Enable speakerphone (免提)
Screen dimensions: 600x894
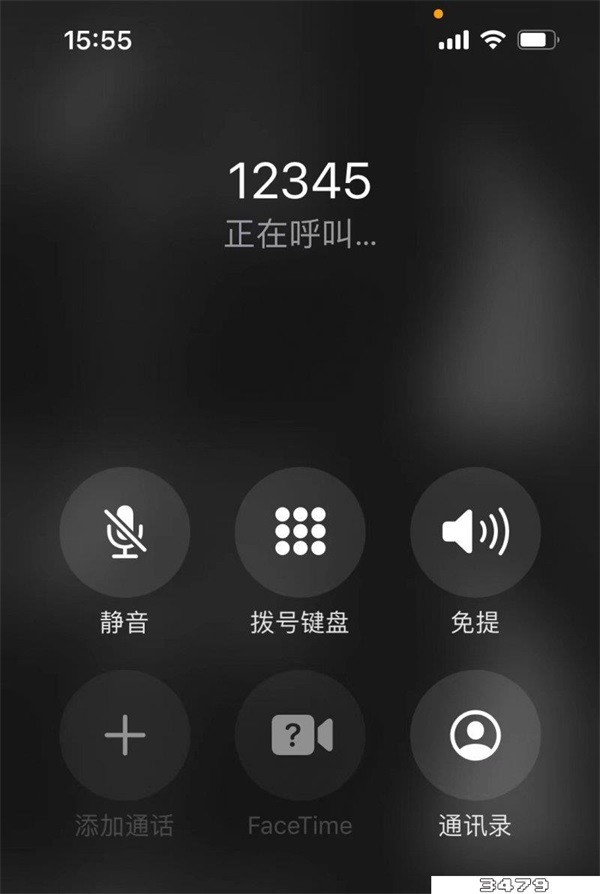[475, 532]
